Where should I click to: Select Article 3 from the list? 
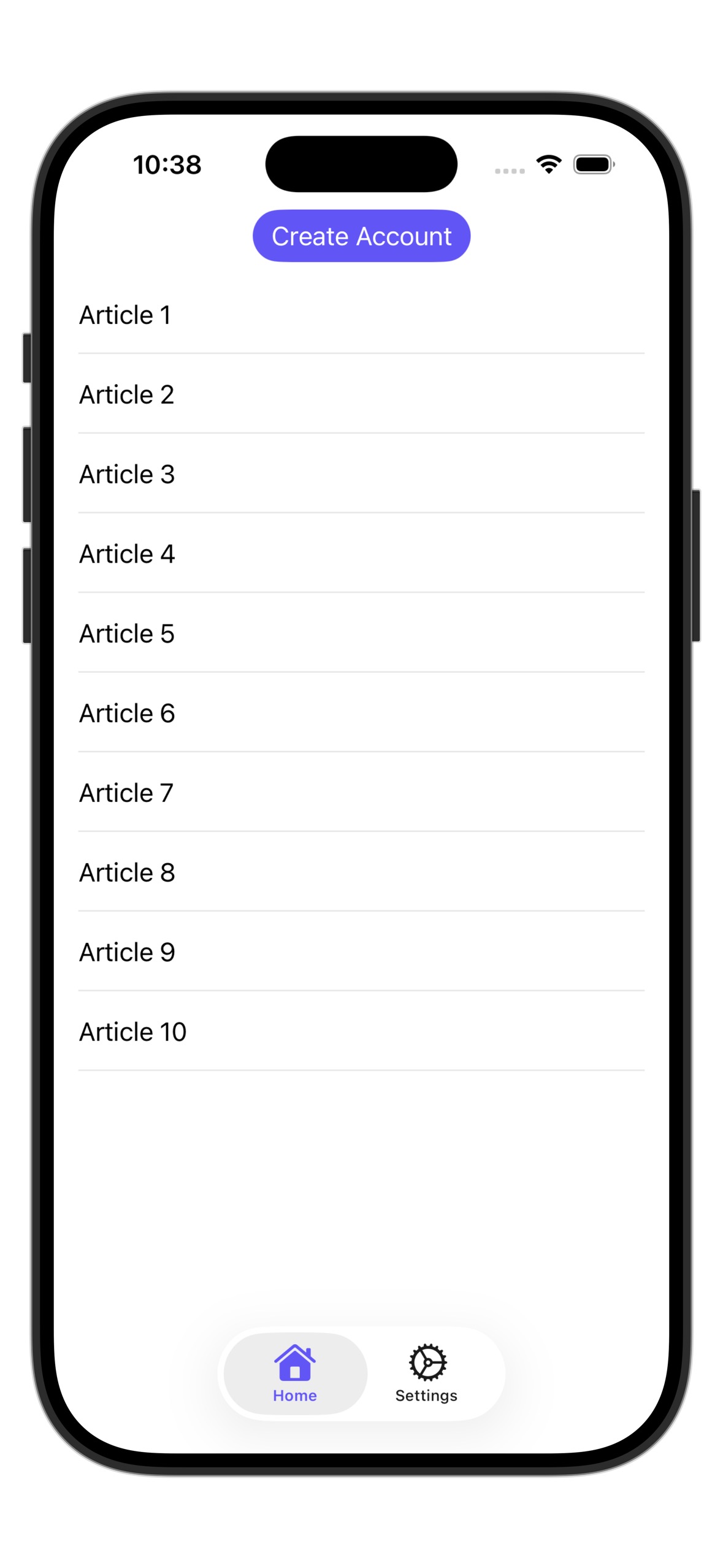tap(361, 474)
